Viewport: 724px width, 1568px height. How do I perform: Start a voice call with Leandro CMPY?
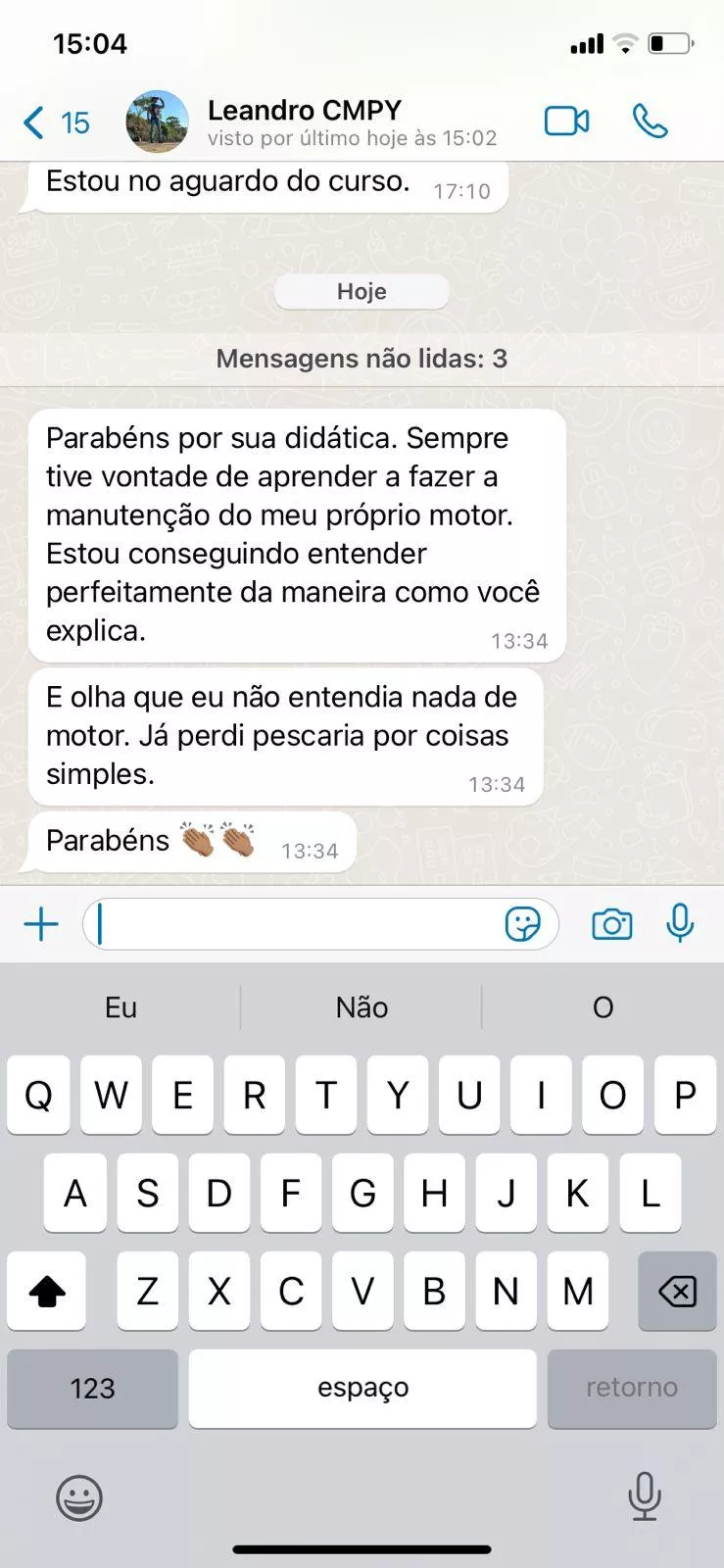click(650, 122)
